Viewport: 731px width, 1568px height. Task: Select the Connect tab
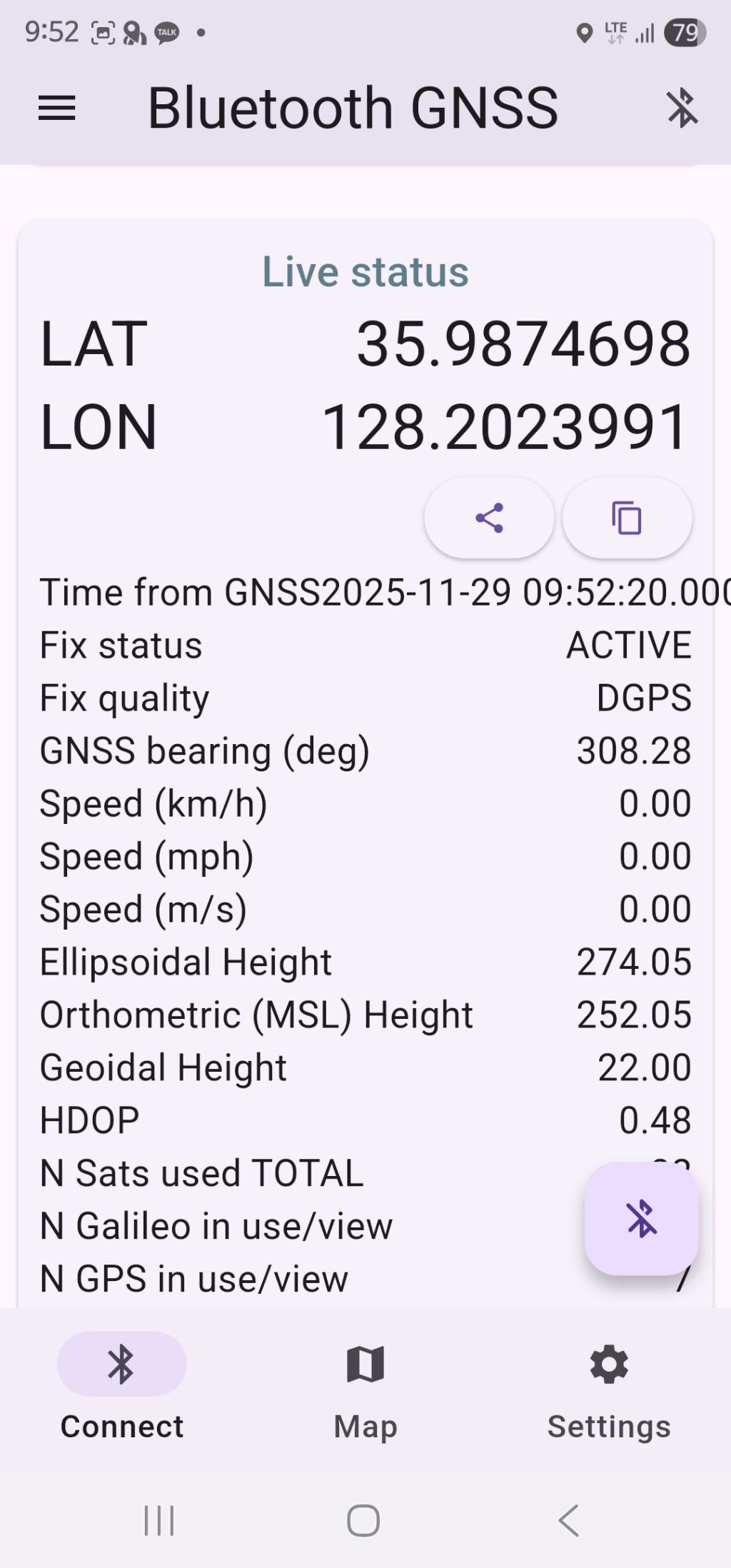tap(121, 1385)
